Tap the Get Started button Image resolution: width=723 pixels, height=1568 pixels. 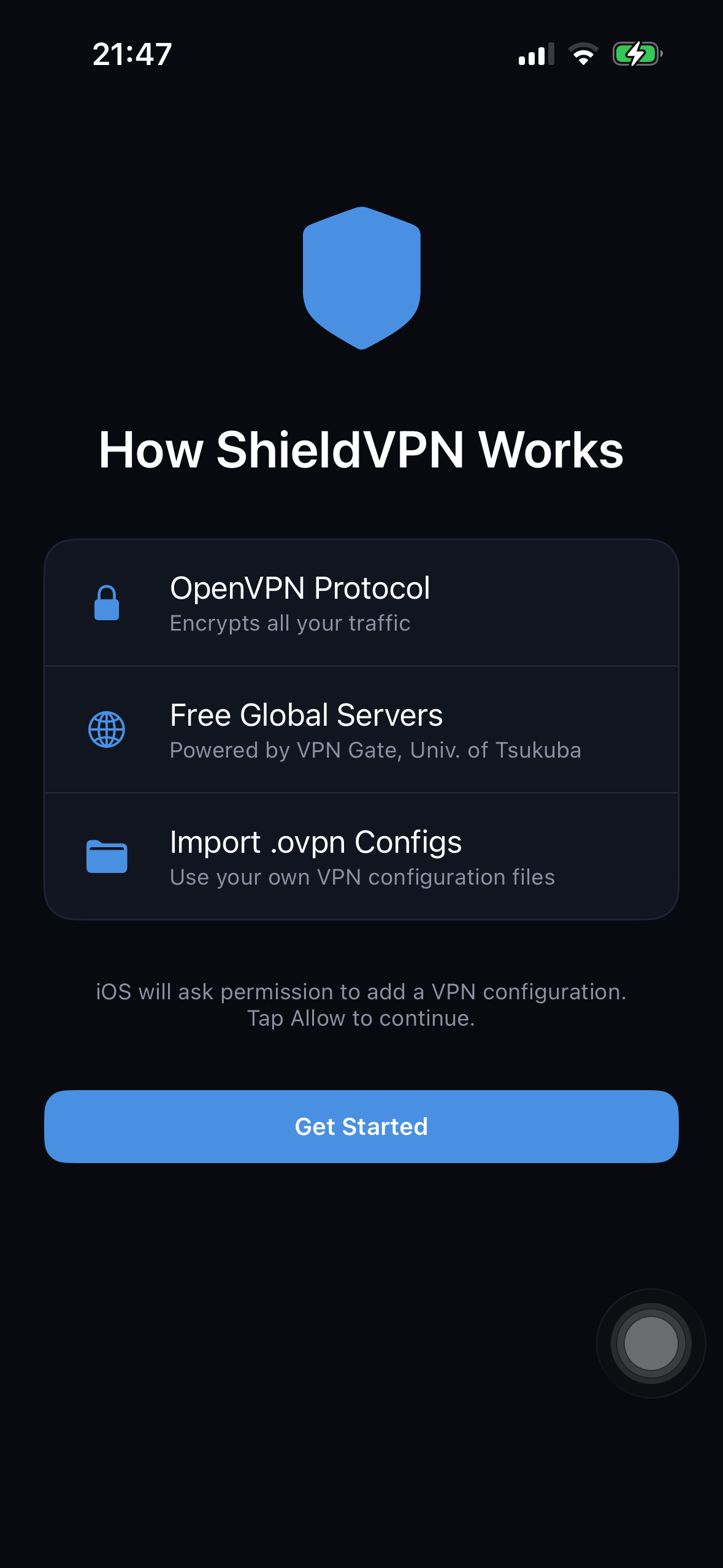pyautogui.click(x=361, y=1126)
